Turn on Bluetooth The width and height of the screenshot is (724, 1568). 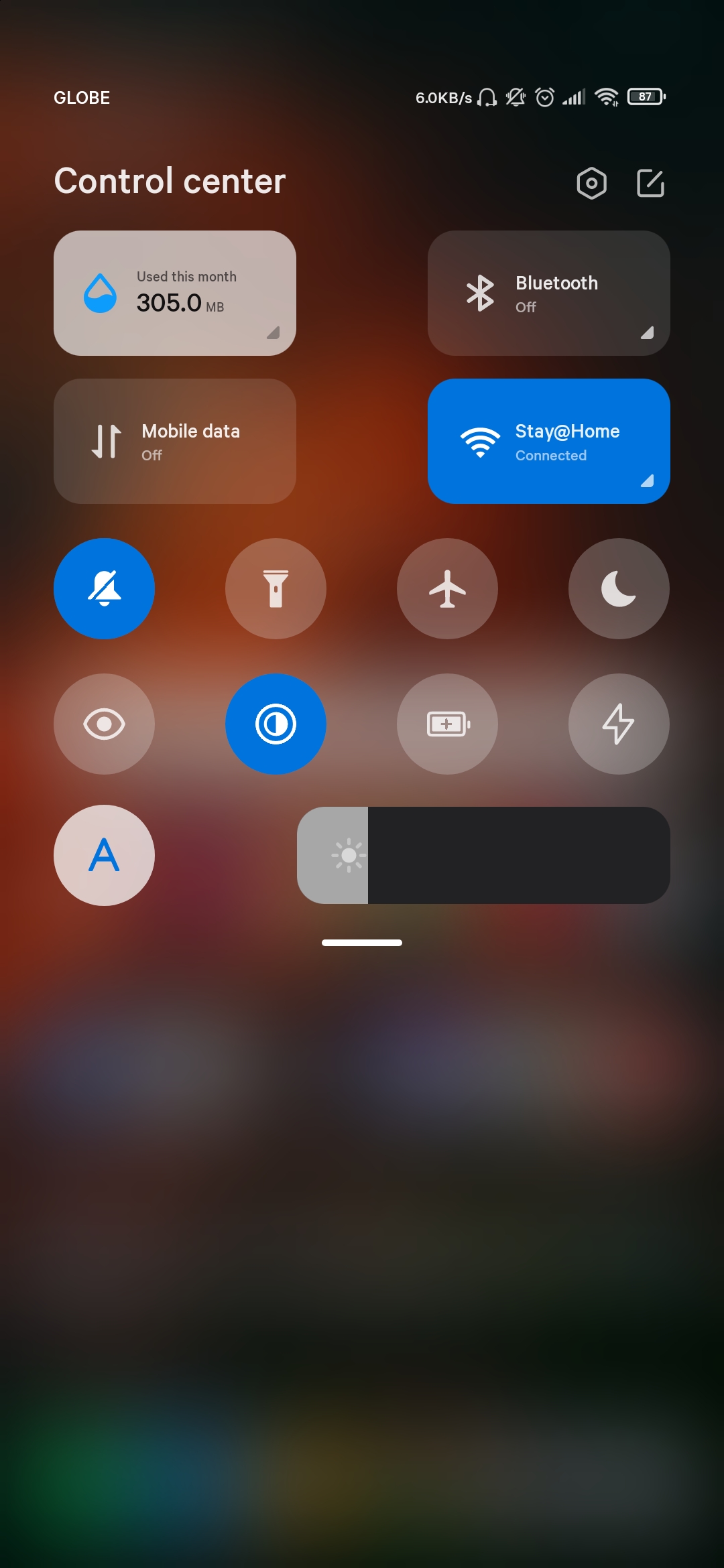coord(549,293)
